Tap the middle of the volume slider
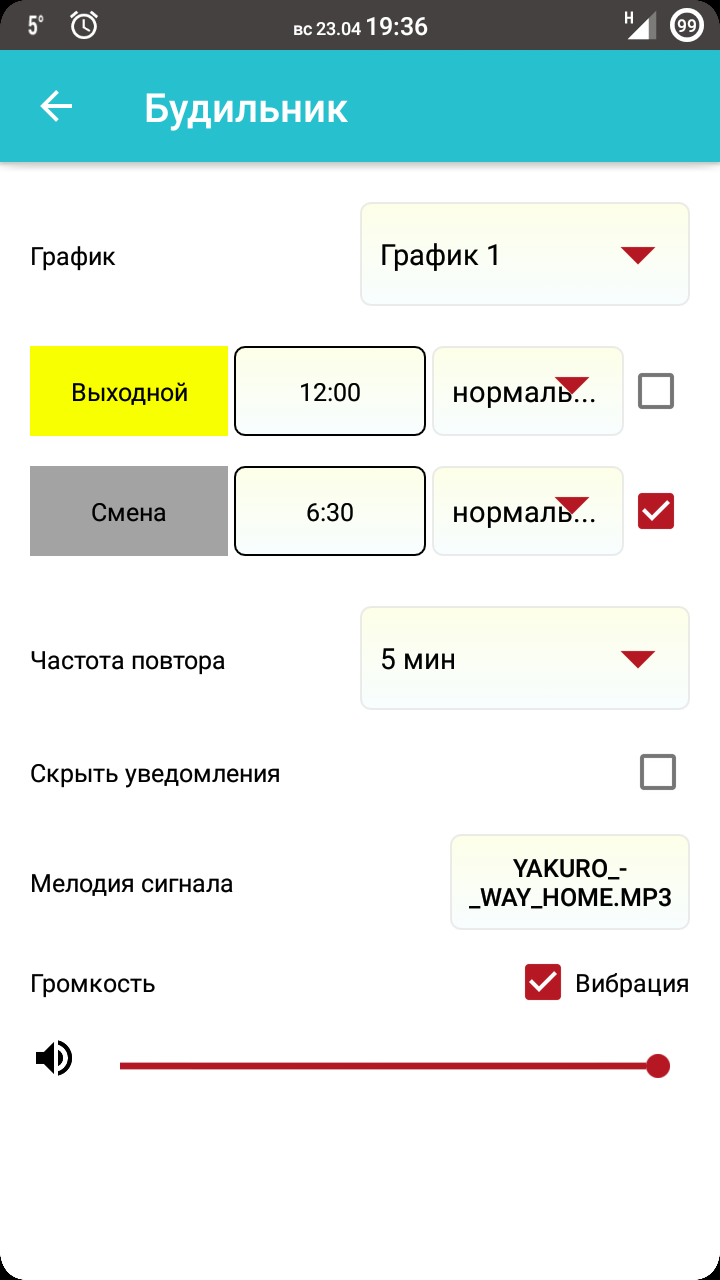 [394, 1066]
